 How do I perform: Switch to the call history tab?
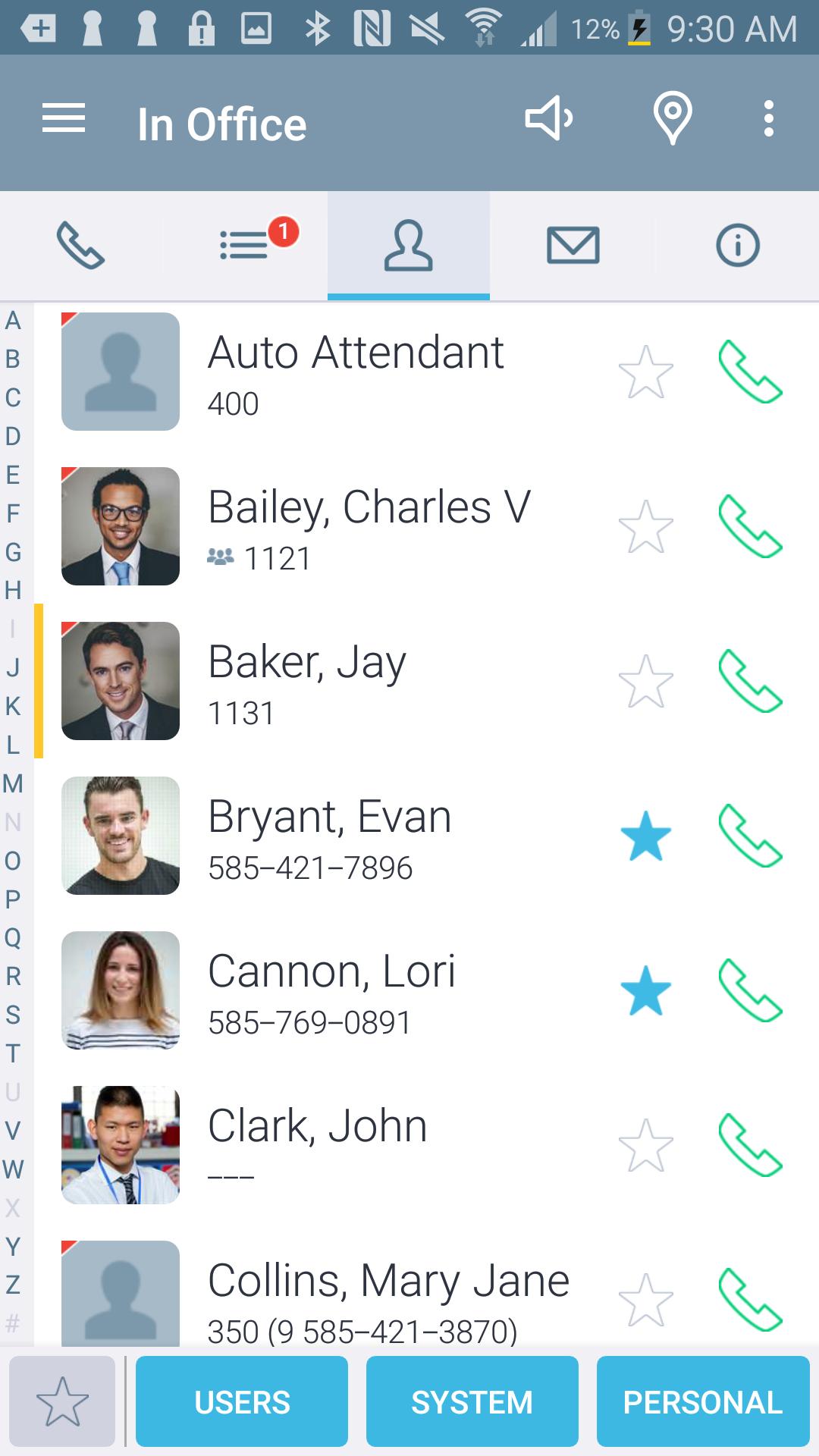pyautogui.click(x=244, y=245)
